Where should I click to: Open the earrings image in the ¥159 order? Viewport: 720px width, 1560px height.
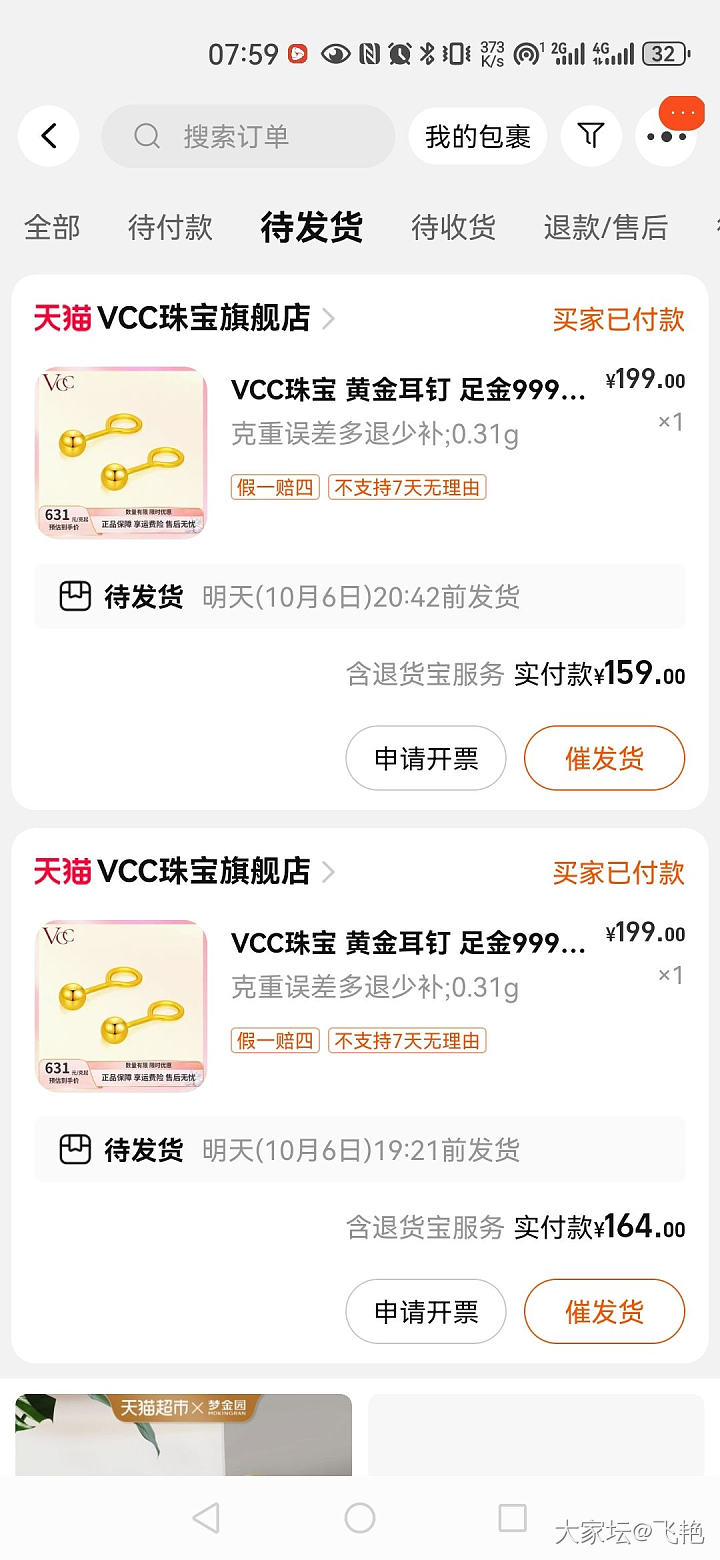coord(121,452)
